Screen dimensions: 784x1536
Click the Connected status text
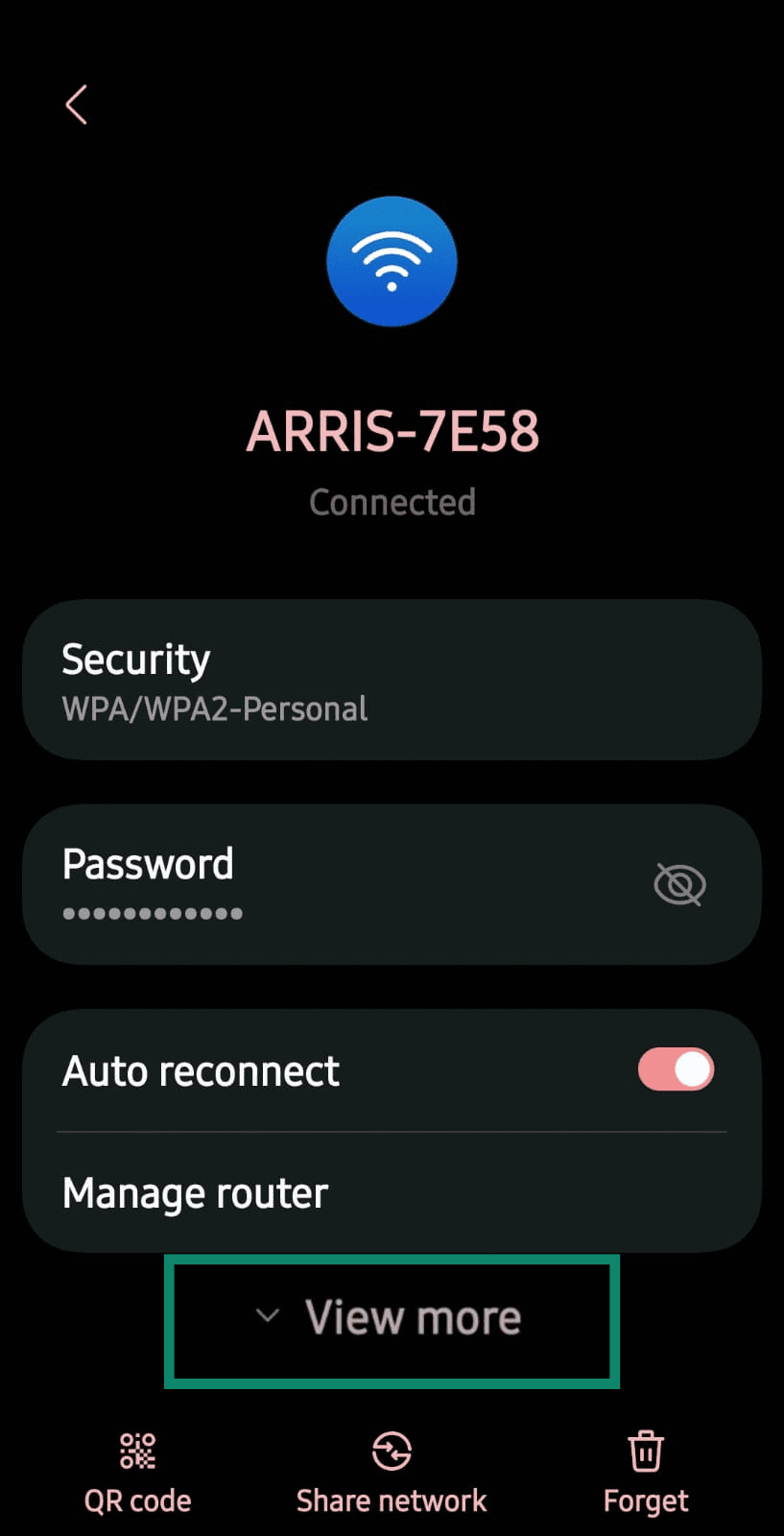tap(392, 500)
